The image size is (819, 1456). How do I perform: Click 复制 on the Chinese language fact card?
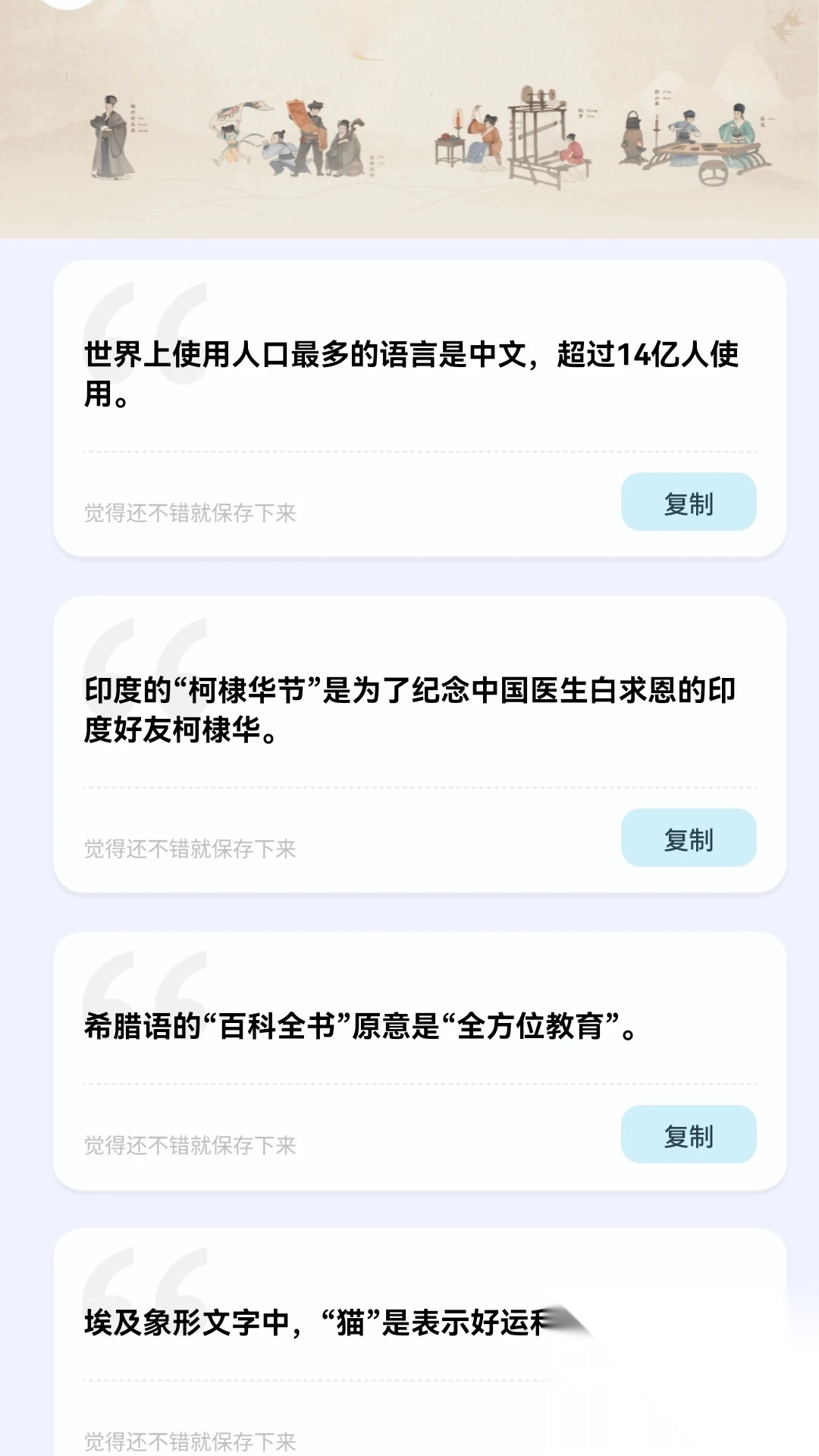[690, 500]
